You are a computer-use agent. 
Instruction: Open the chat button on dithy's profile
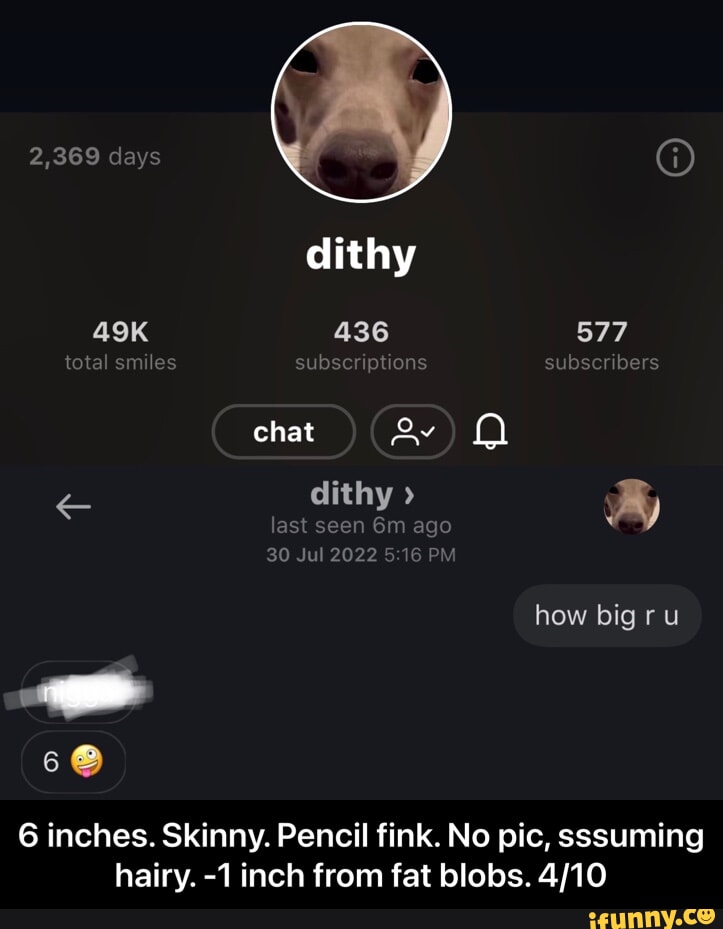pyautogui.click(x=283, y=431)
